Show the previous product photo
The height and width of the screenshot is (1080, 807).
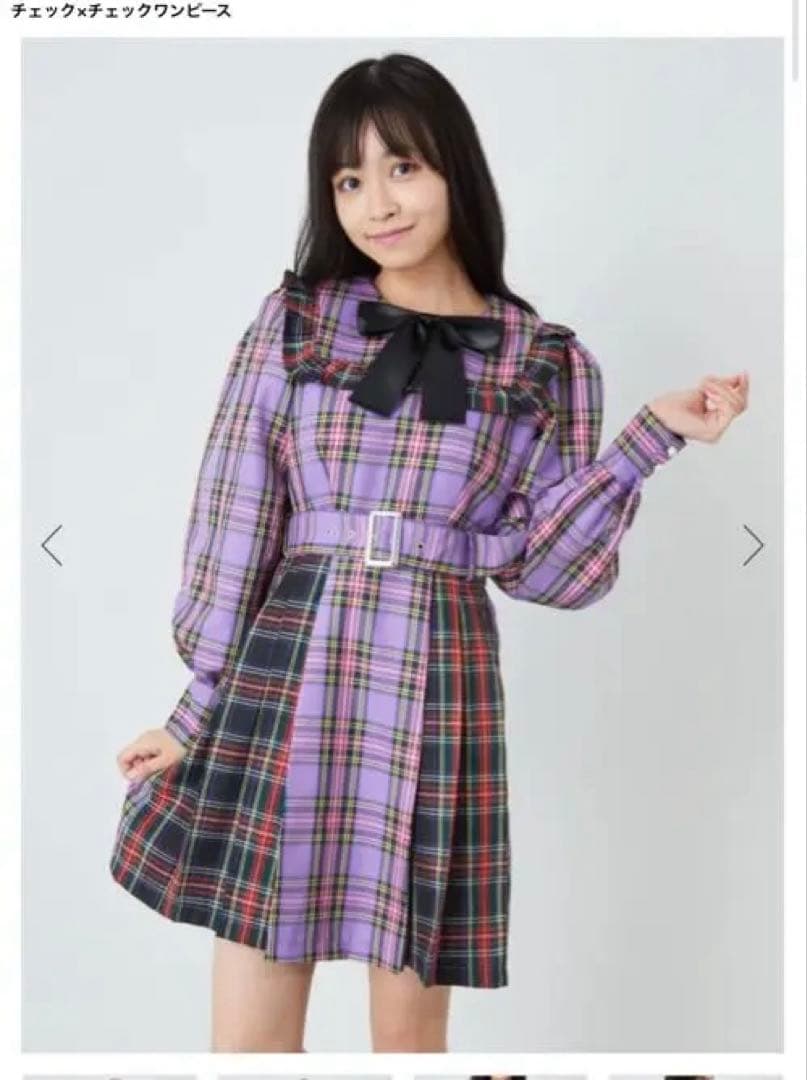pos(52,545)
